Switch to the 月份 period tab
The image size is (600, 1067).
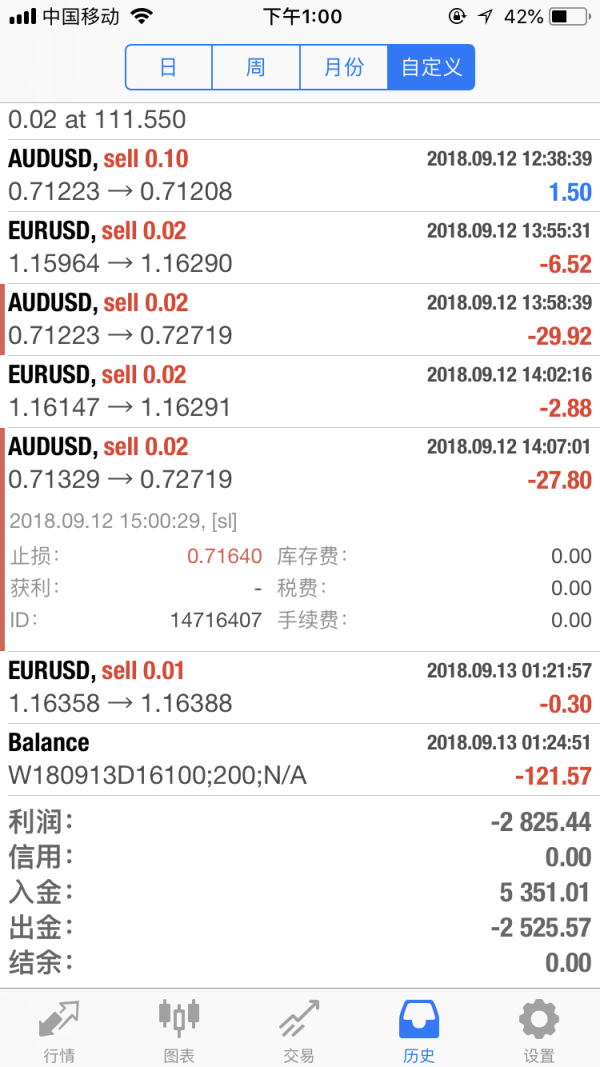pos(344,68)
